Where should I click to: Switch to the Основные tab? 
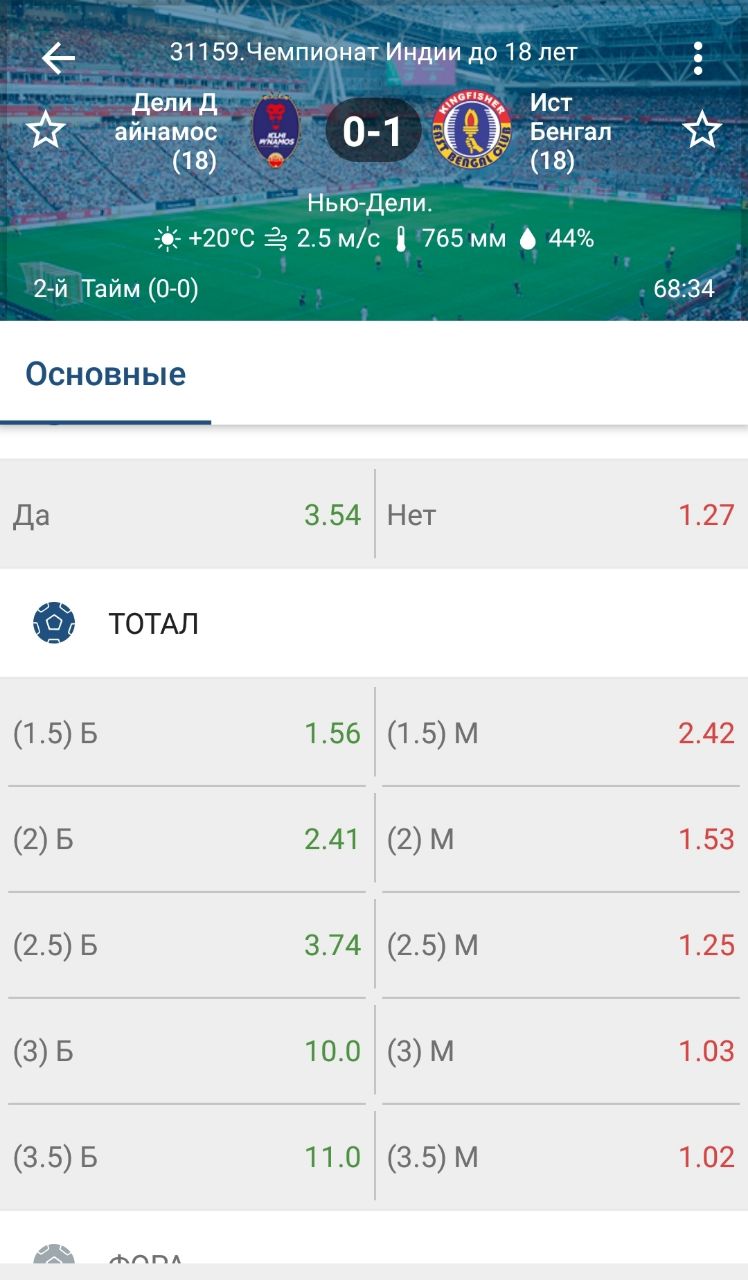105,374
